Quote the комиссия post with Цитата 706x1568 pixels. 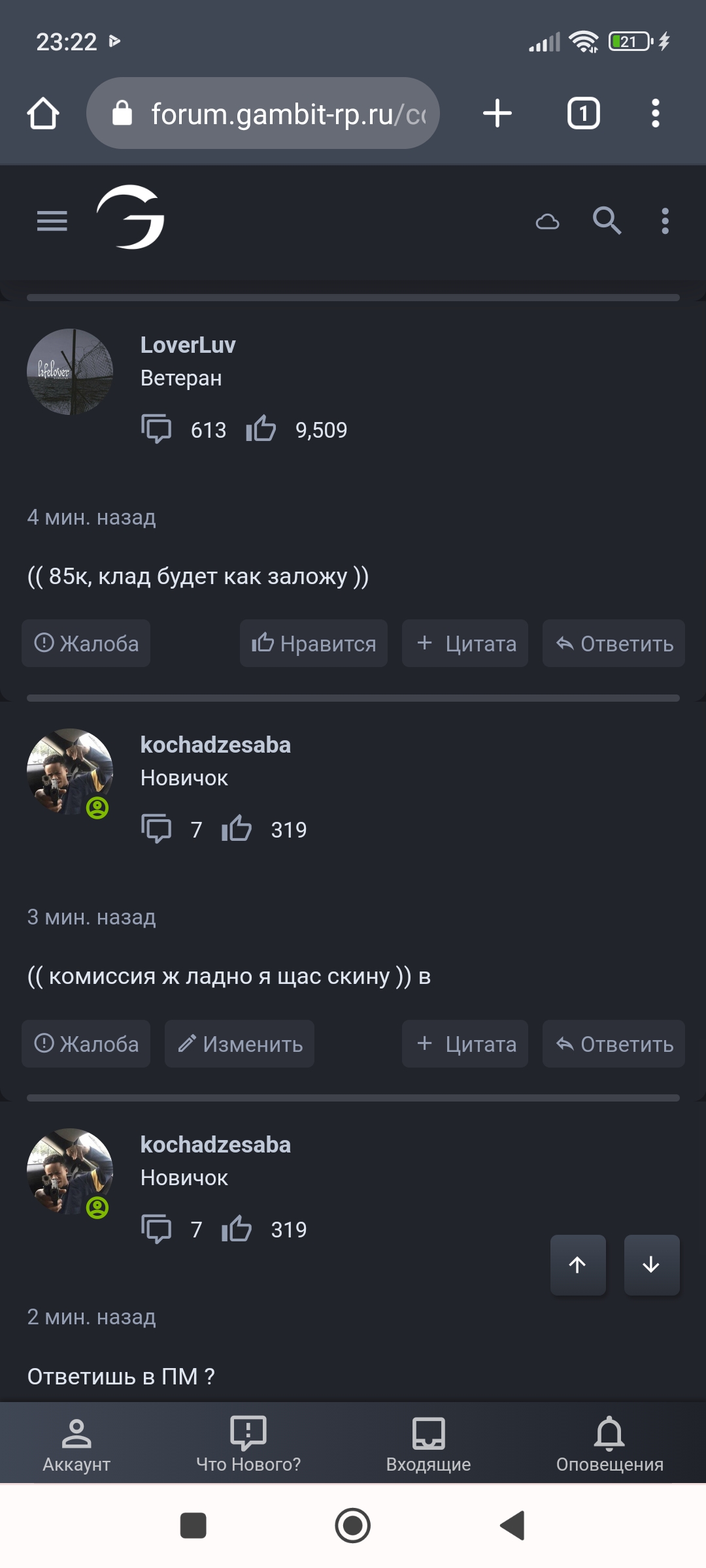pos(465,1044)
